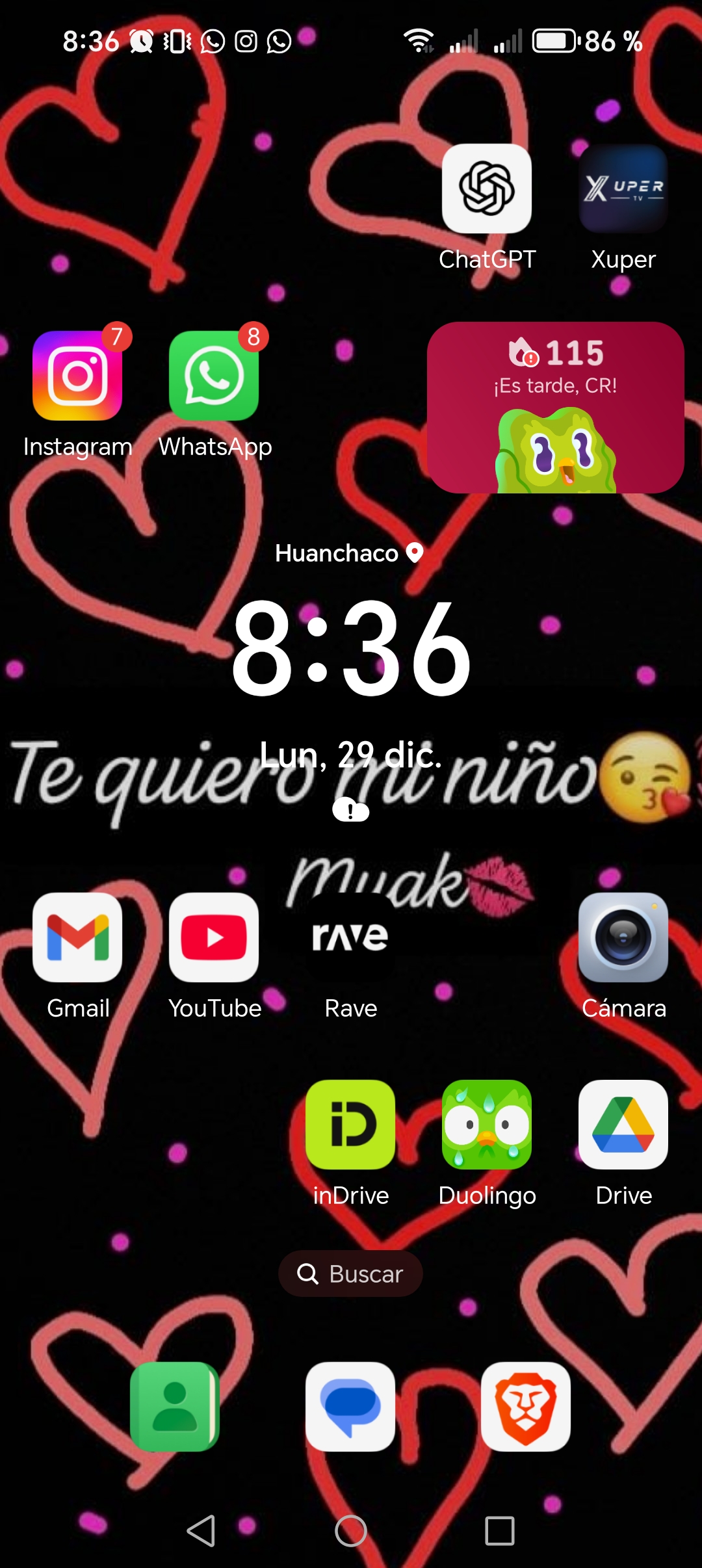The height and width of the screenshot is (1568, 702).
Task: Open the Cámara app
Action: pyautogui.click(x=623, y=937)
